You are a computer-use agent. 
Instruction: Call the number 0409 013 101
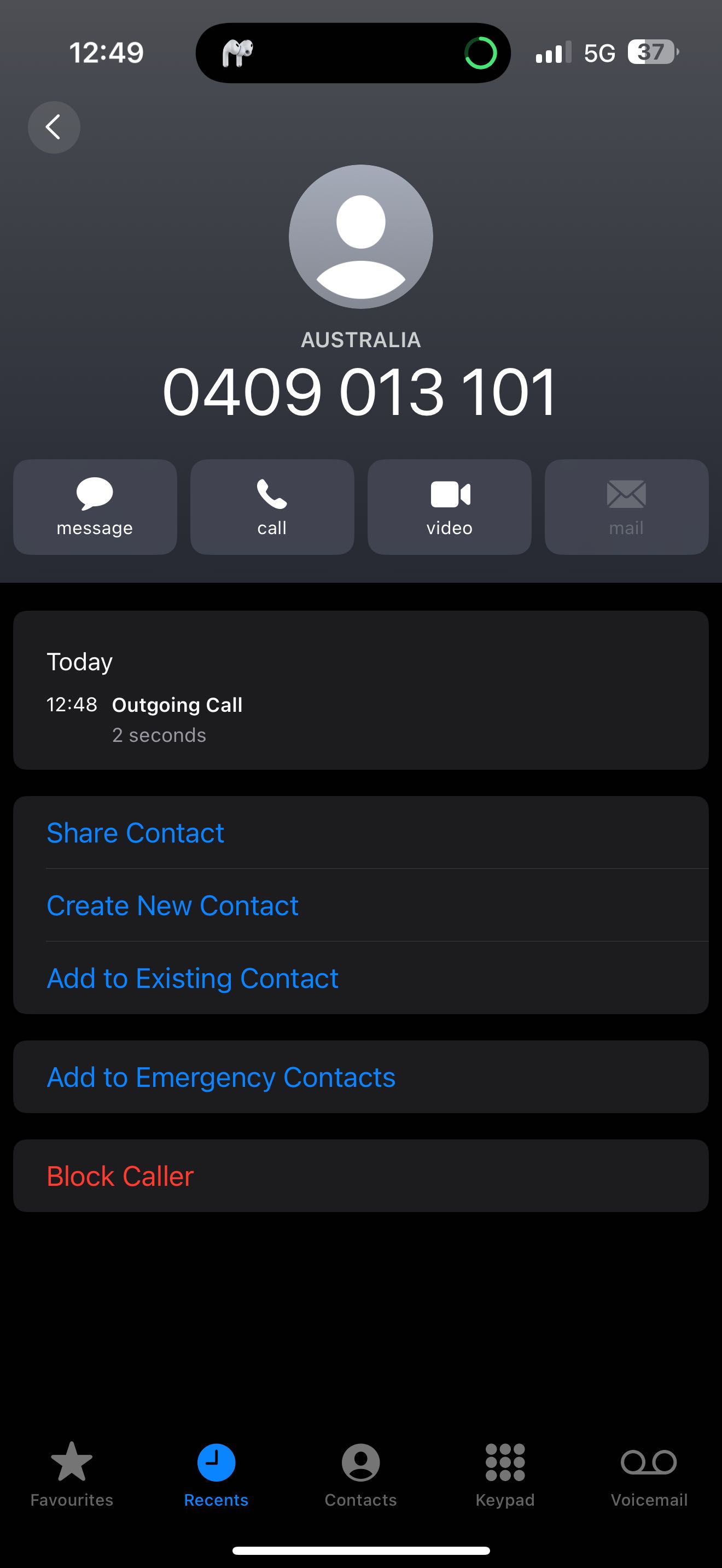click(272, 506)
